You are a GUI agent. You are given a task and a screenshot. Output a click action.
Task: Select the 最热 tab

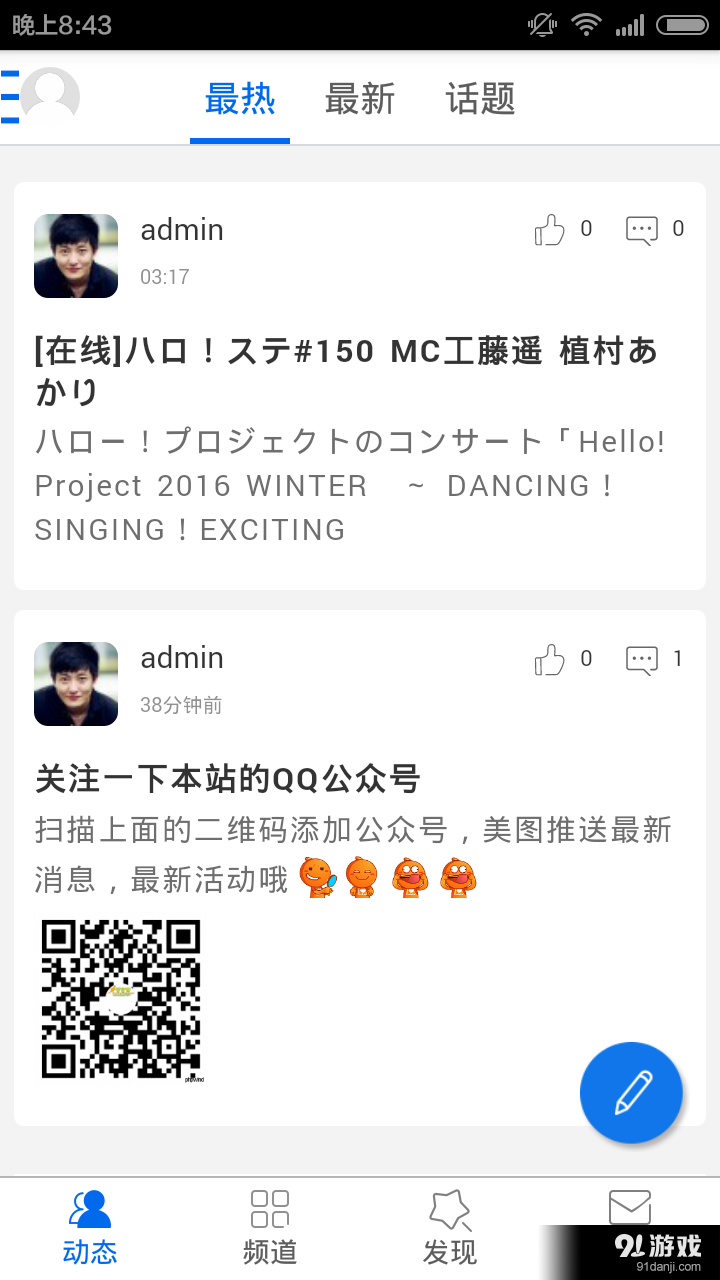pos(240,100)
